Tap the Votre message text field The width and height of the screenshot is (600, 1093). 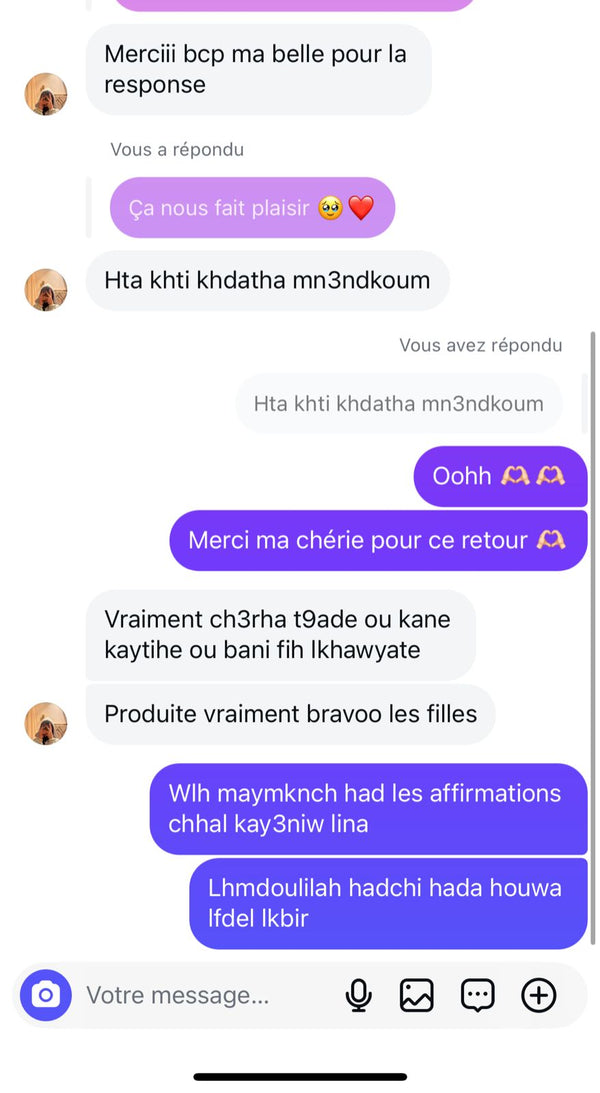point(200,995)
